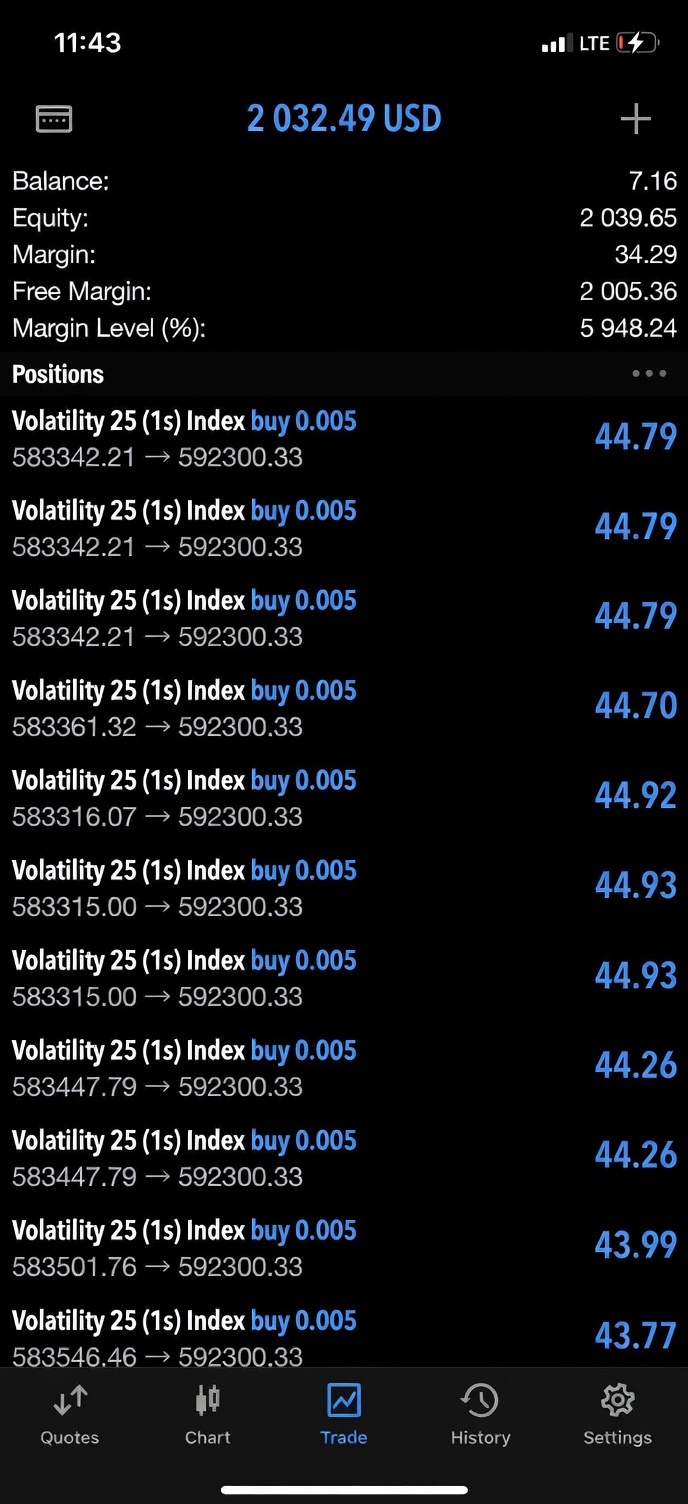Select the position with profit 43.77
688x1504 pixels.
click(344, 1336)
